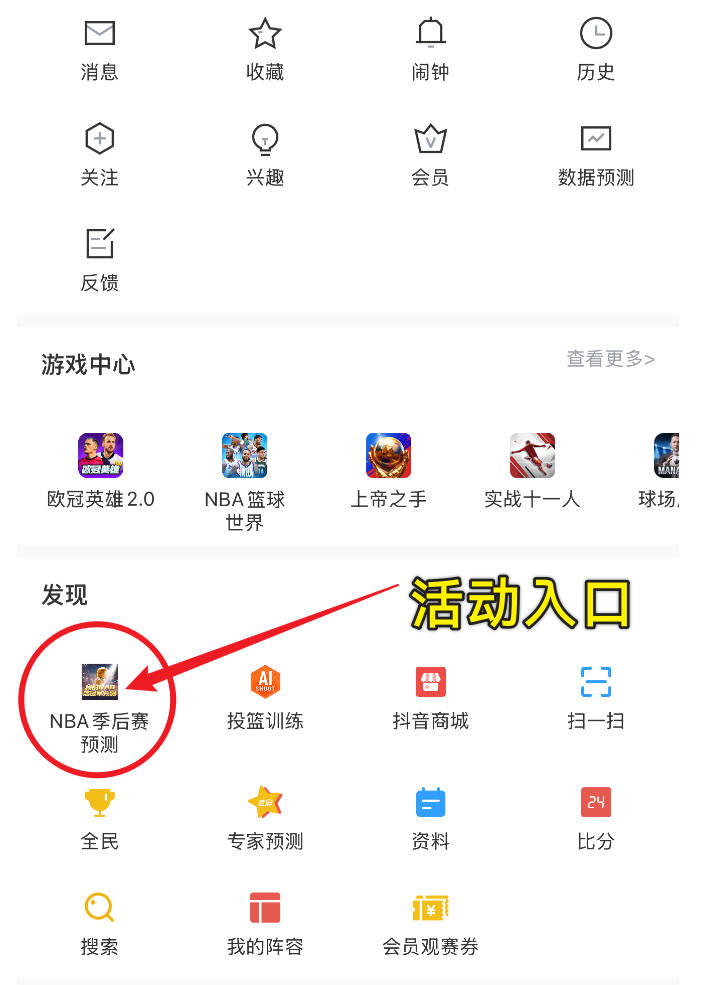The height and width of the screenshot is (985, 701).
Task: Enter NBA季后赛预测 activity
Action: [x=99, y=700]
